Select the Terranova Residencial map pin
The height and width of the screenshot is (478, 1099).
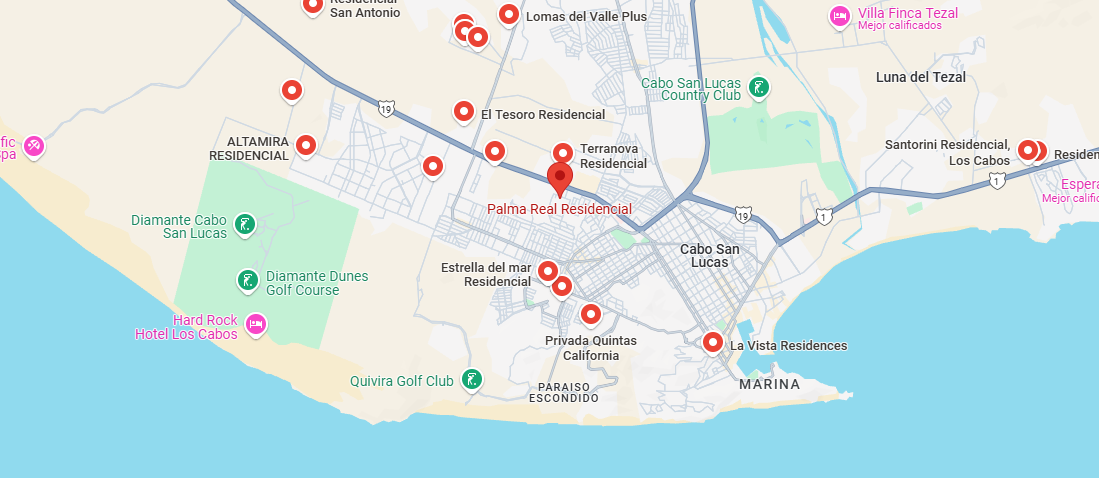click(x=563, y=153)
